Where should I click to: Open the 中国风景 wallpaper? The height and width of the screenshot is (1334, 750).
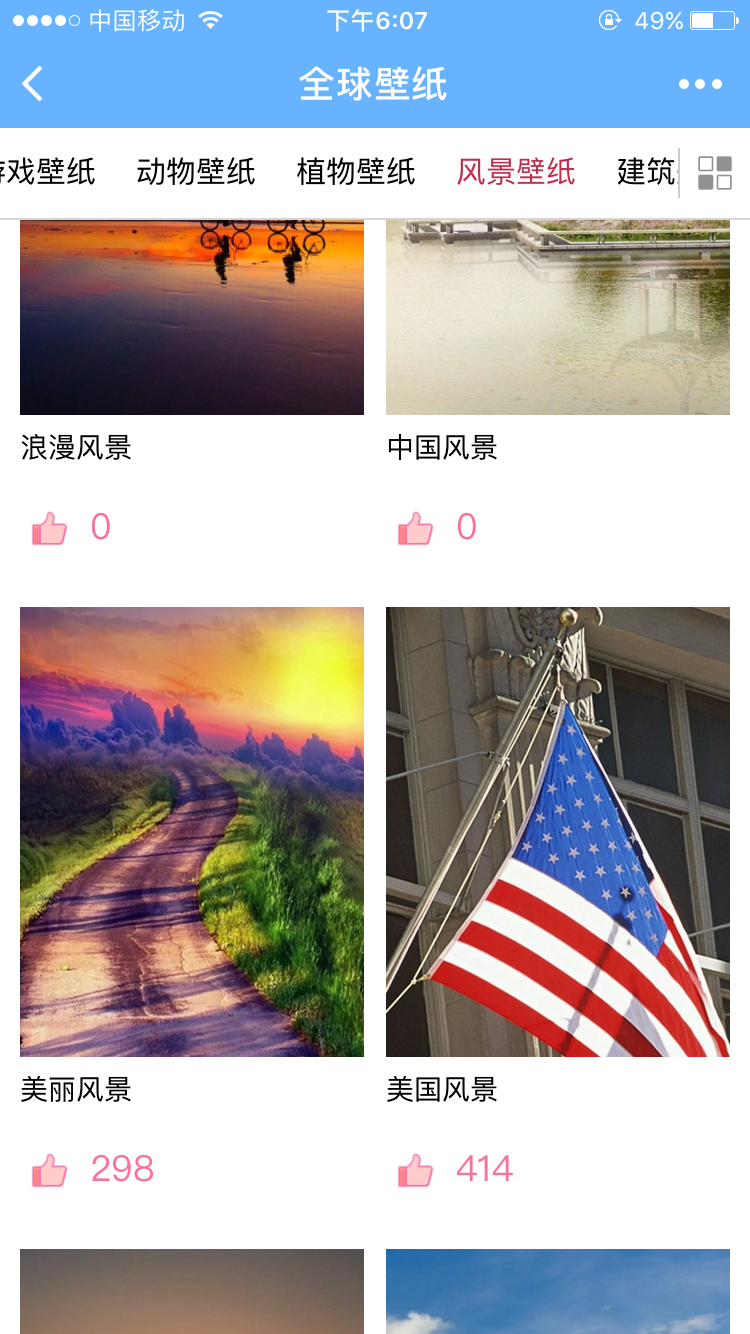coord(558,316)
